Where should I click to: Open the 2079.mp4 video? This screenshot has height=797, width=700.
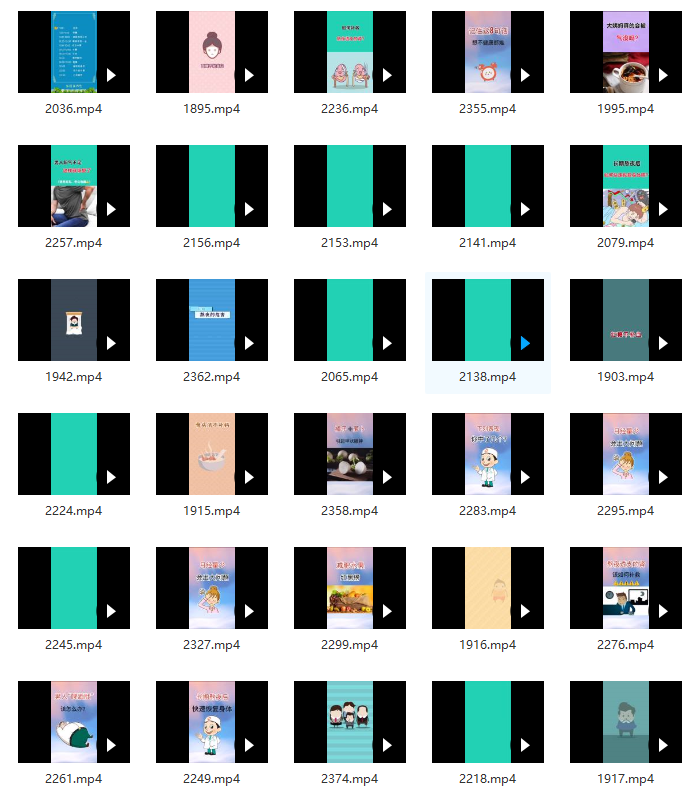pos(626,186)
